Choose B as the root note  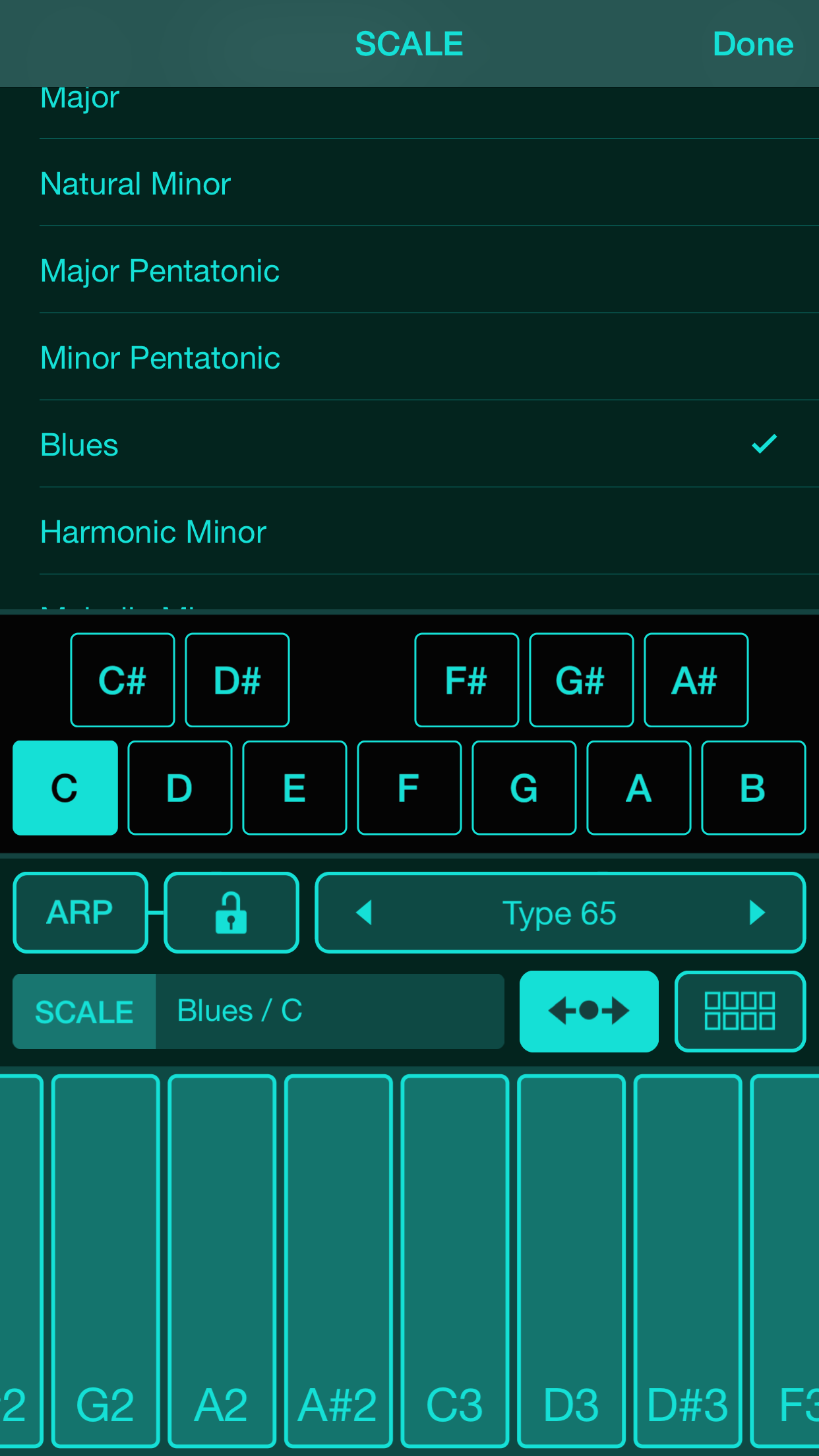(x=754, y=788)
